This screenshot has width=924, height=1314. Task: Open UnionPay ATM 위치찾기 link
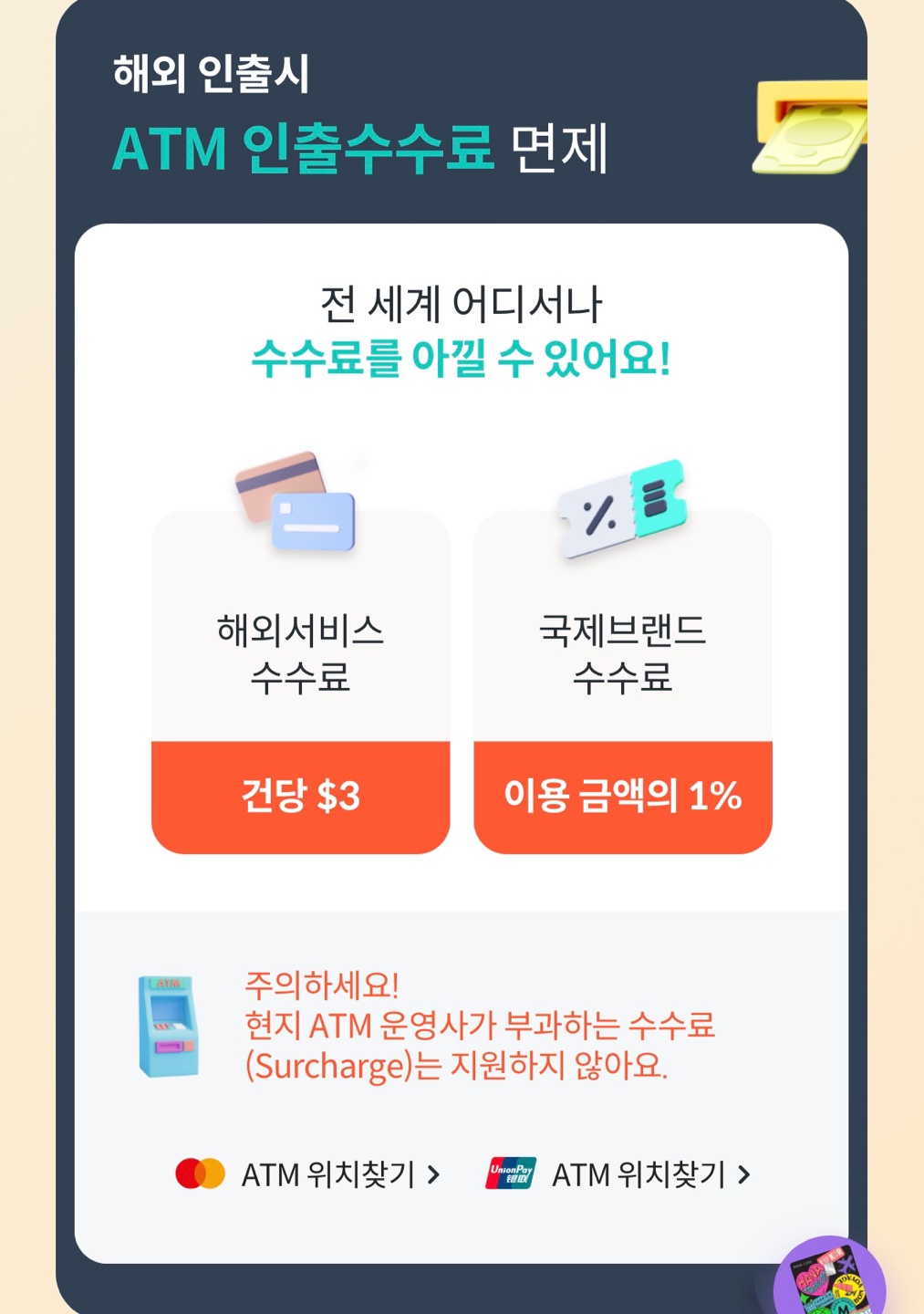coord(640,1174)
